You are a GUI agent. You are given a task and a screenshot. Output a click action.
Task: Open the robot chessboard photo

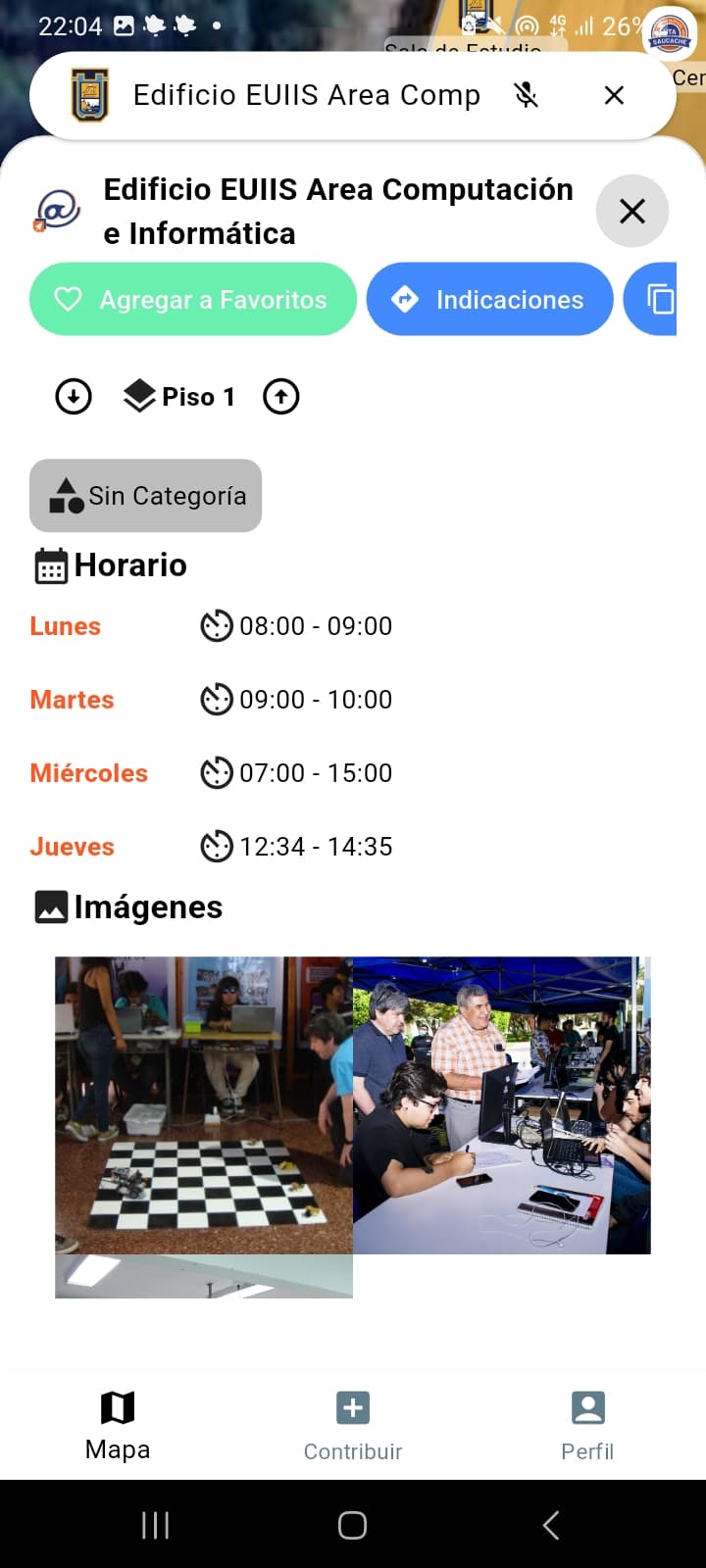(x=203, y=1104)
